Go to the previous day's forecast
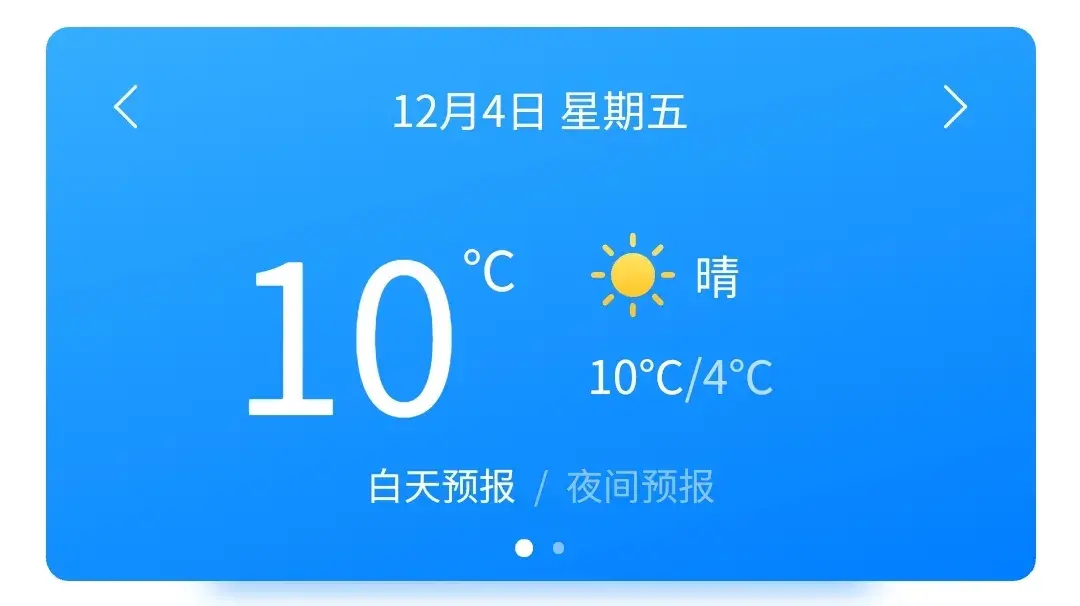The image size is (1080, 606). coord(126,107)
